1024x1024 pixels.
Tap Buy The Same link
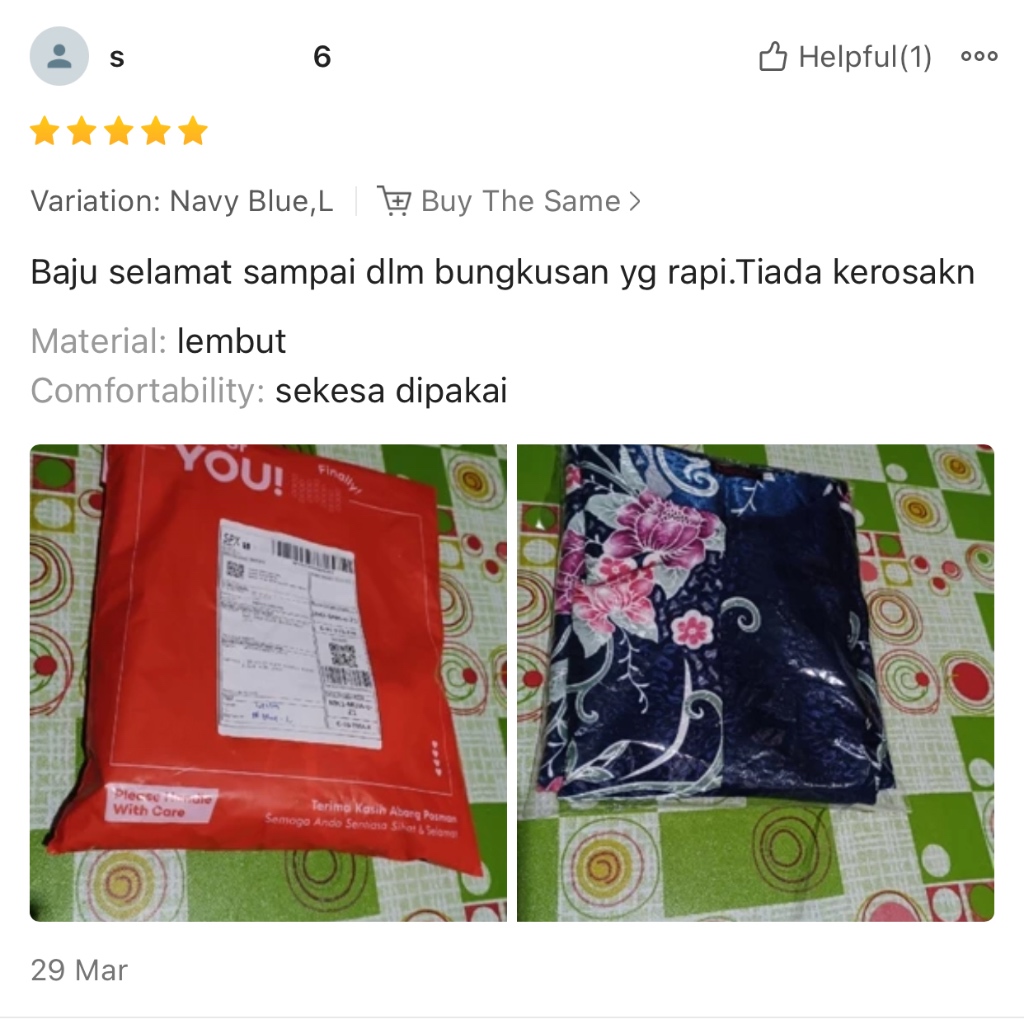click(x=509, y=202)
